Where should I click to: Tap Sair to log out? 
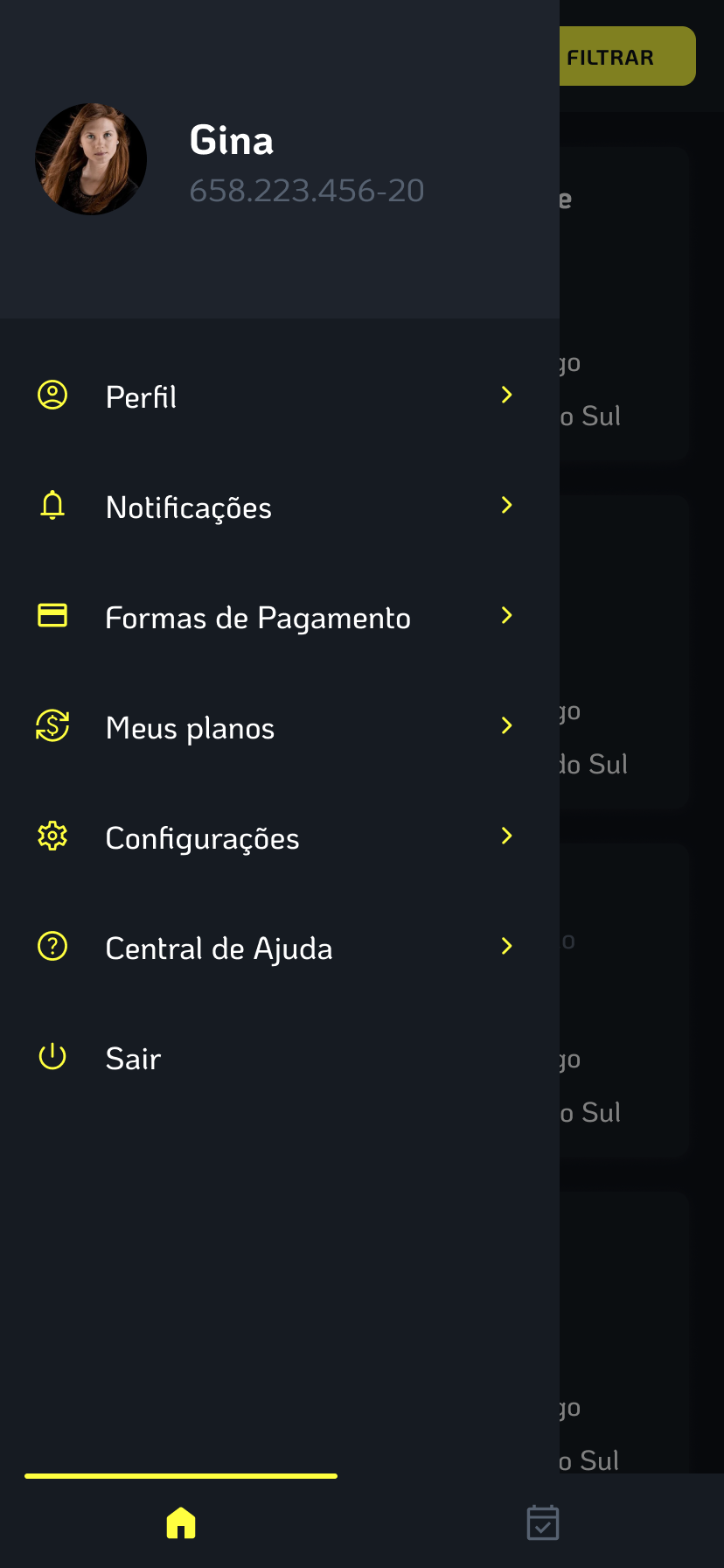point(133,1058)
